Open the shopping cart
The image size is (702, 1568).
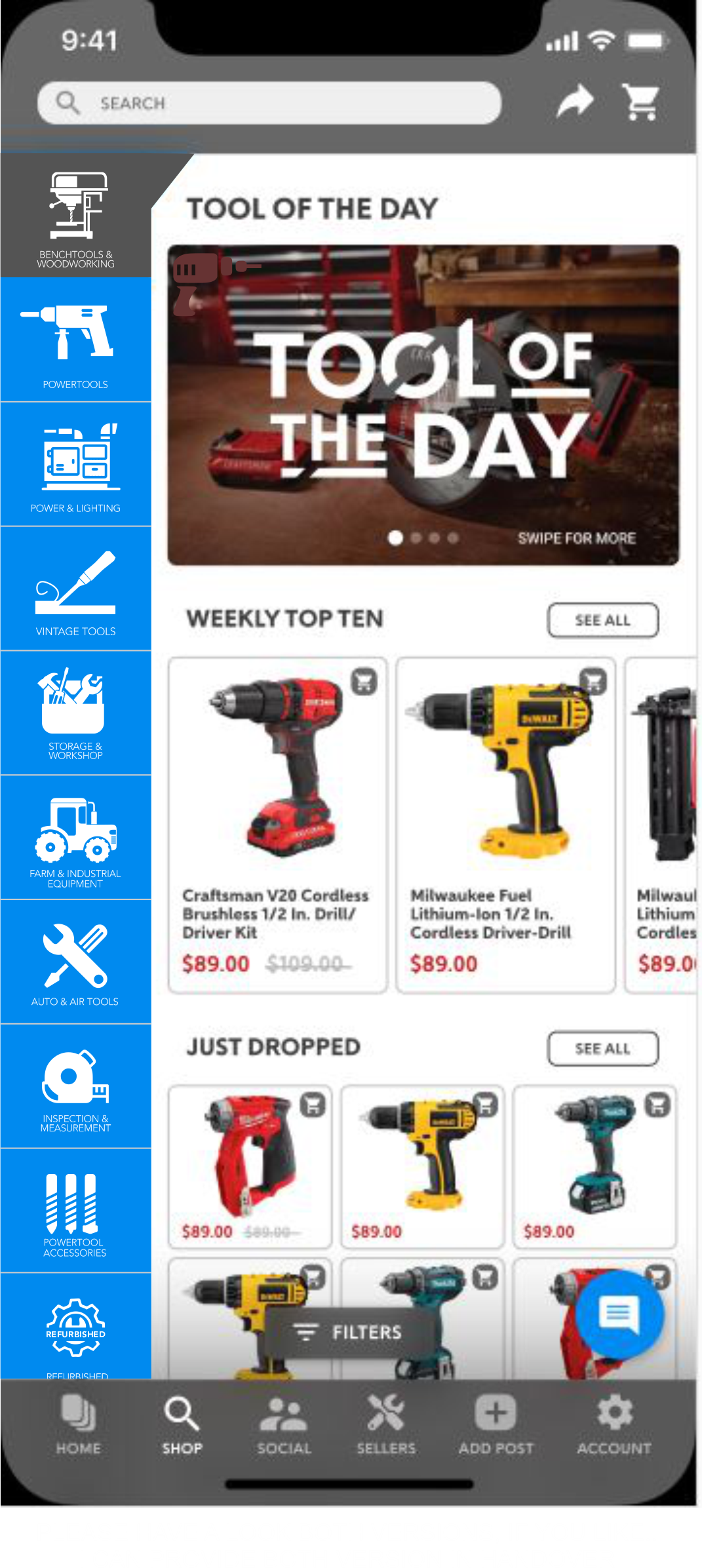(x=641, y=102)
